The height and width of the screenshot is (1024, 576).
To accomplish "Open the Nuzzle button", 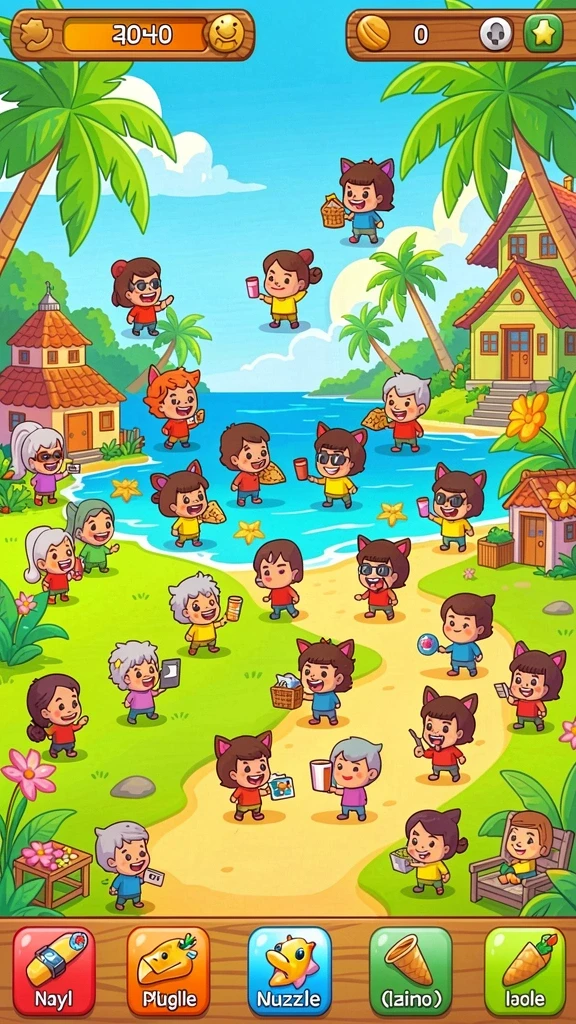I will (289, 970).
